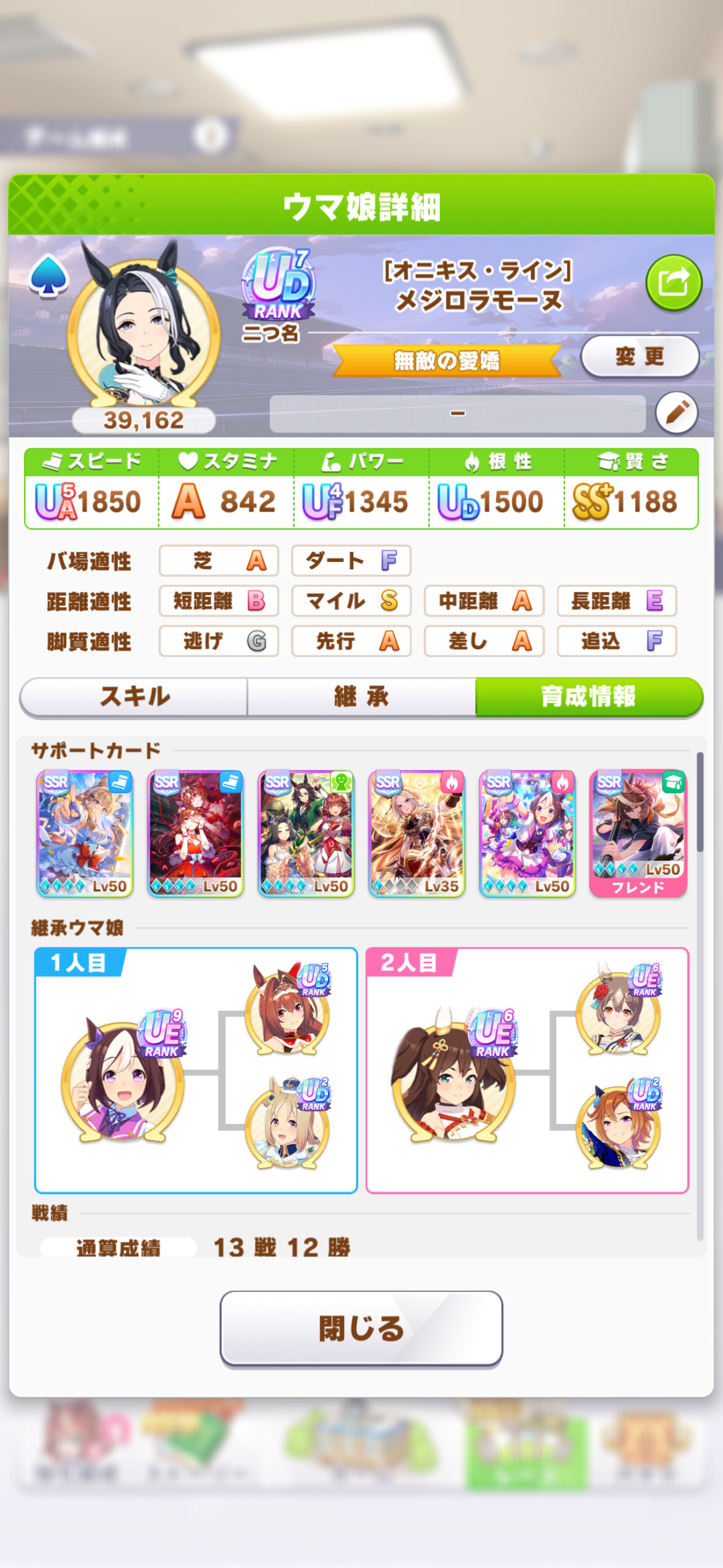Open the フレンド support card

click(x=638, y=834)
